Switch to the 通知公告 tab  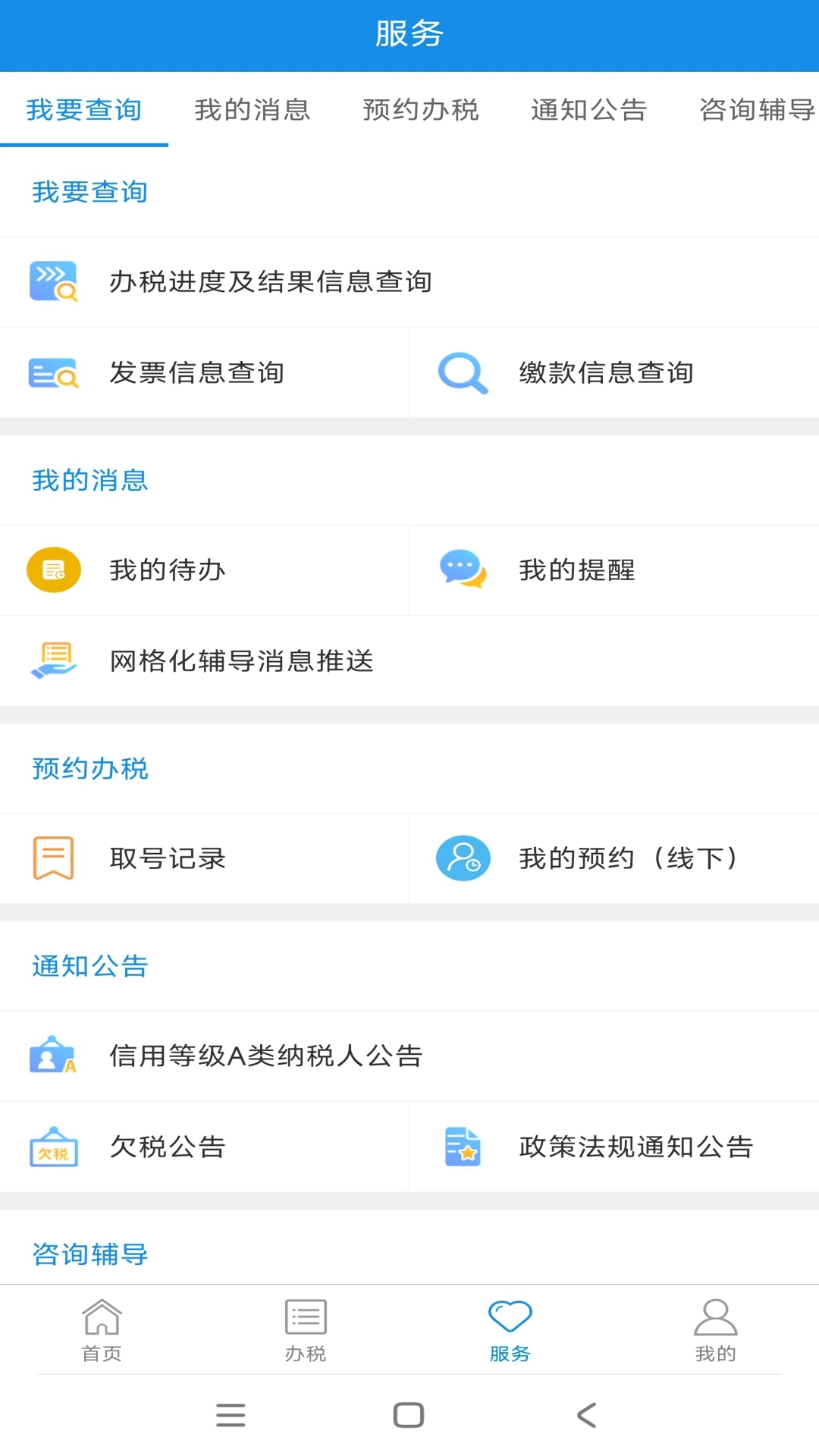pyautogui.click(x=588, y=111)
